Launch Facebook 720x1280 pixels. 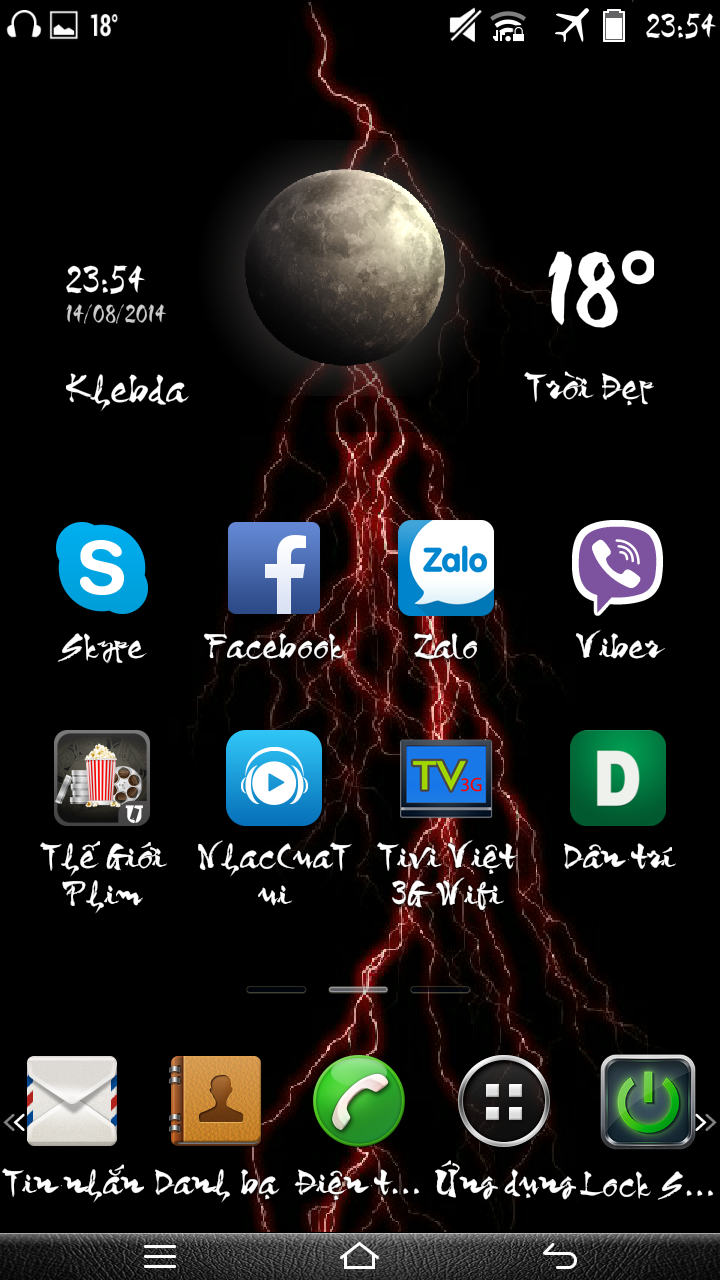tap(274, 568)
